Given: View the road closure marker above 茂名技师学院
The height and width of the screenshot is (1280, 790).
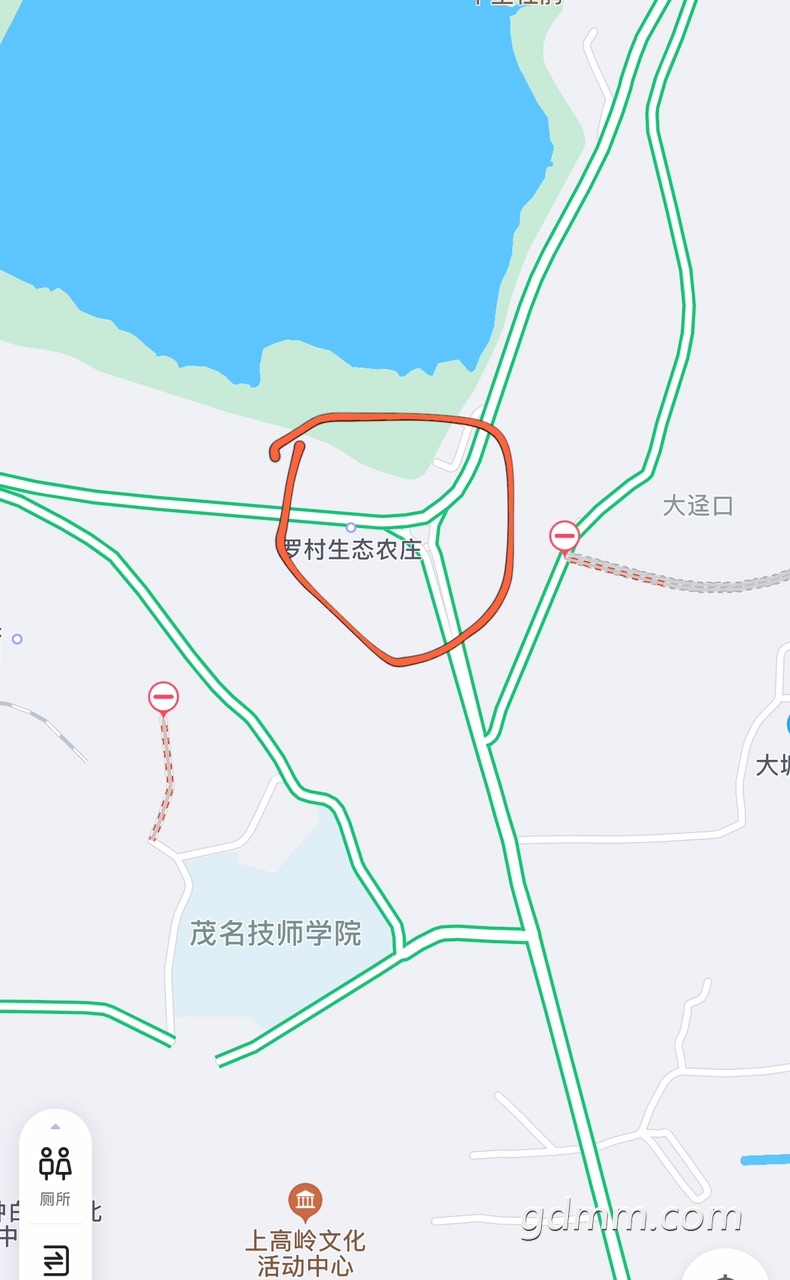Looking at the screenshot, I should pyautogui.click(x=163, y=697).
